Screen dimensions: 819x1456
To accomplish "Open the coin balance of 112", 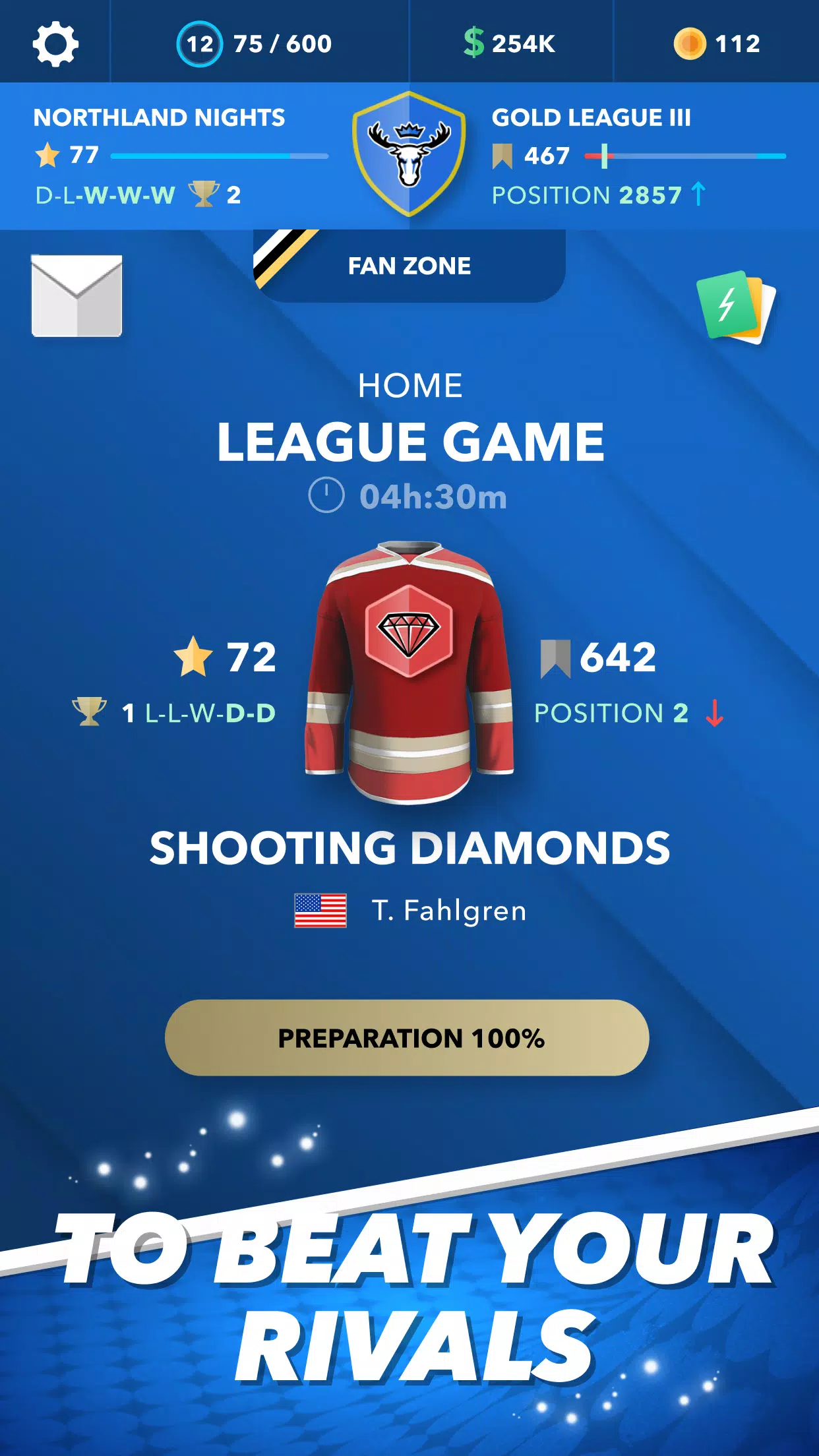I will point(717,44).
